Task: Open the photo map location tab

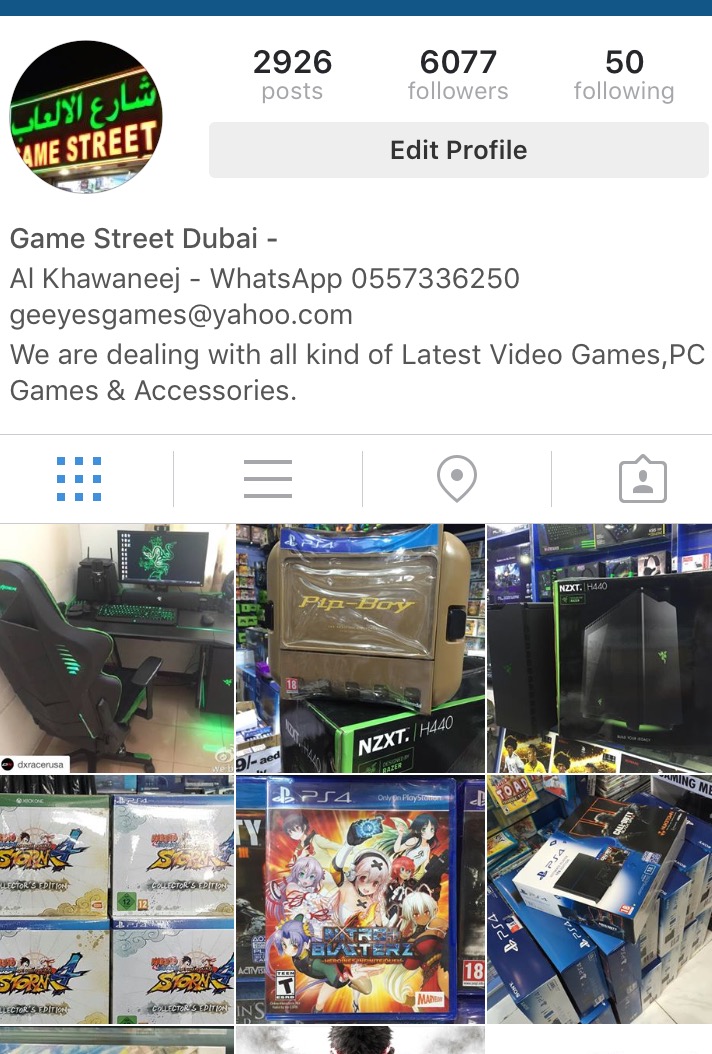Action: pyautogui.click(x=457, y=479)
